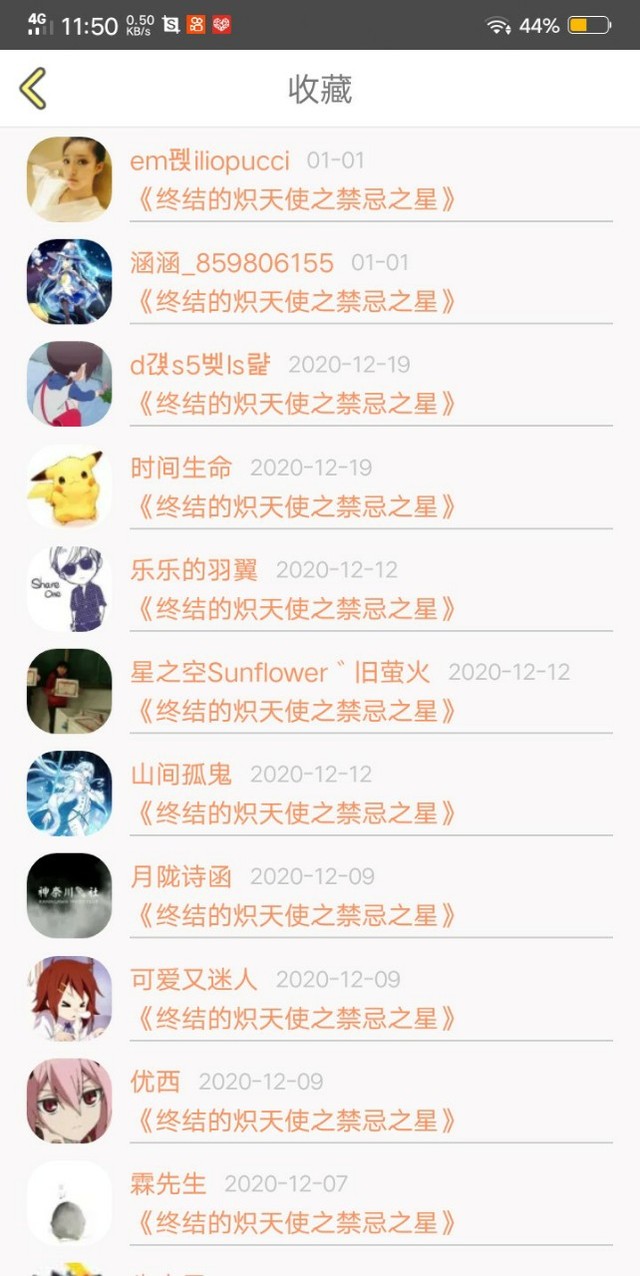Open the row from 涵涵_859806155
Viewport: 640px width, 1276px height.
point(320,282)
